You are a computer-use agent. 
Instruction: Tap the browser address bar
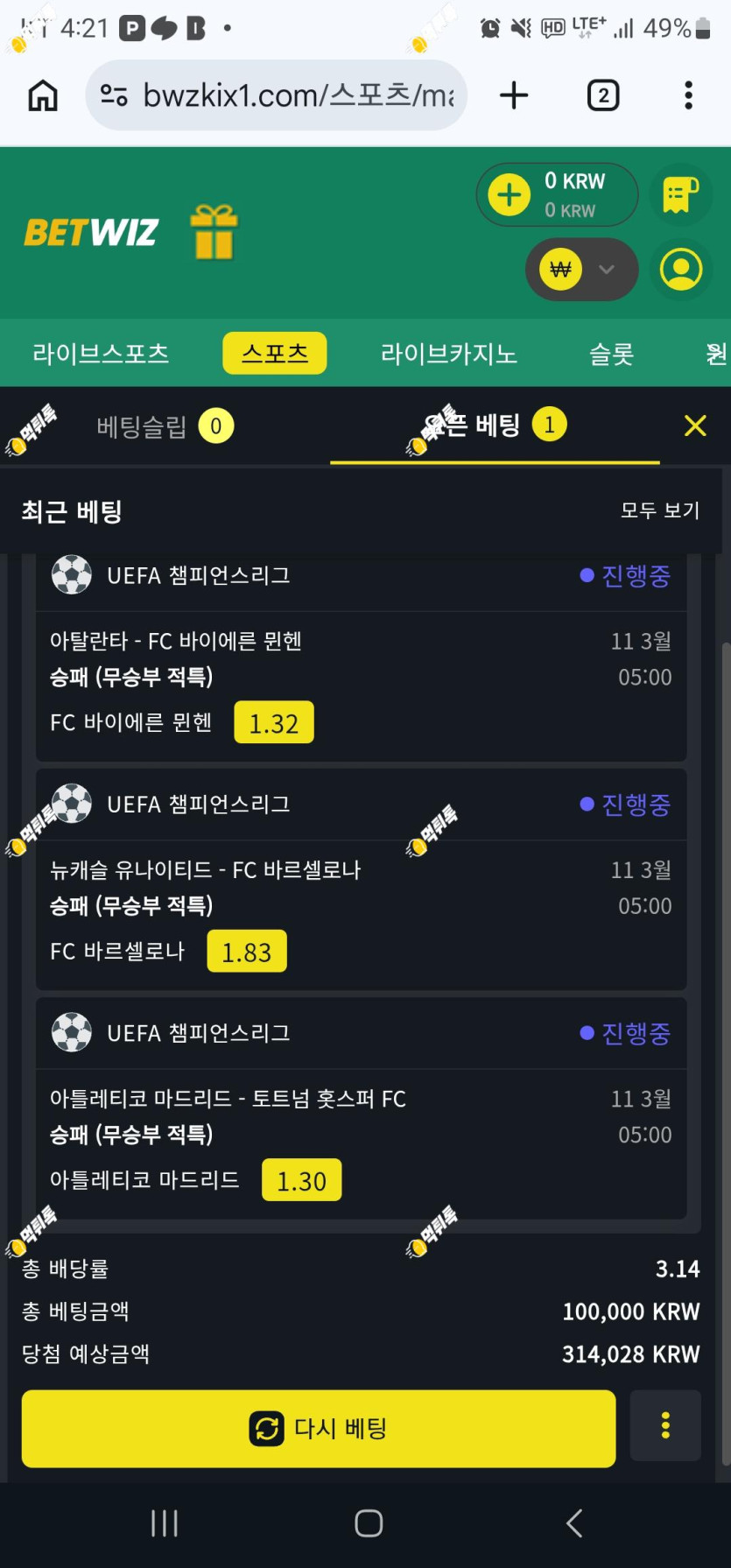(x=276, y=95)
